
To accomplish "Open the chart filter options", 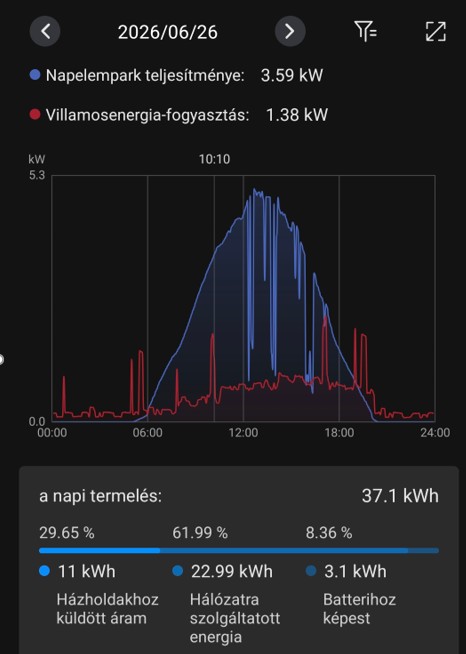I will pyautogui.click(x=366, y=31).
